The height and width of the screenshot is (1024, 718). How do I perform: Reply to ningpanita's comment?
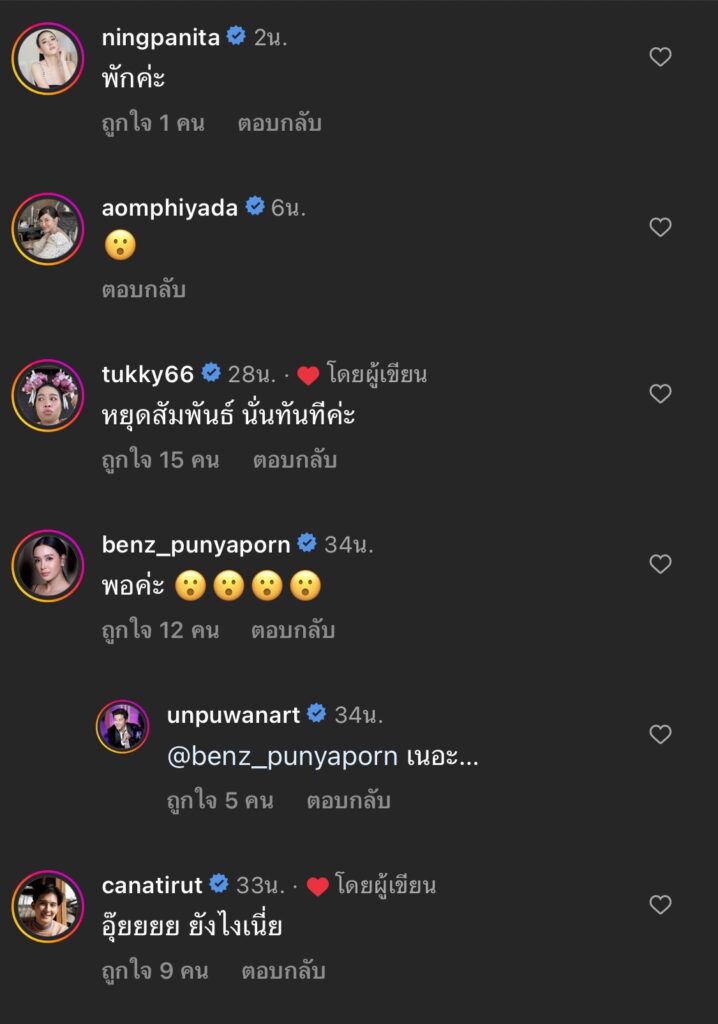pos(279,124)
